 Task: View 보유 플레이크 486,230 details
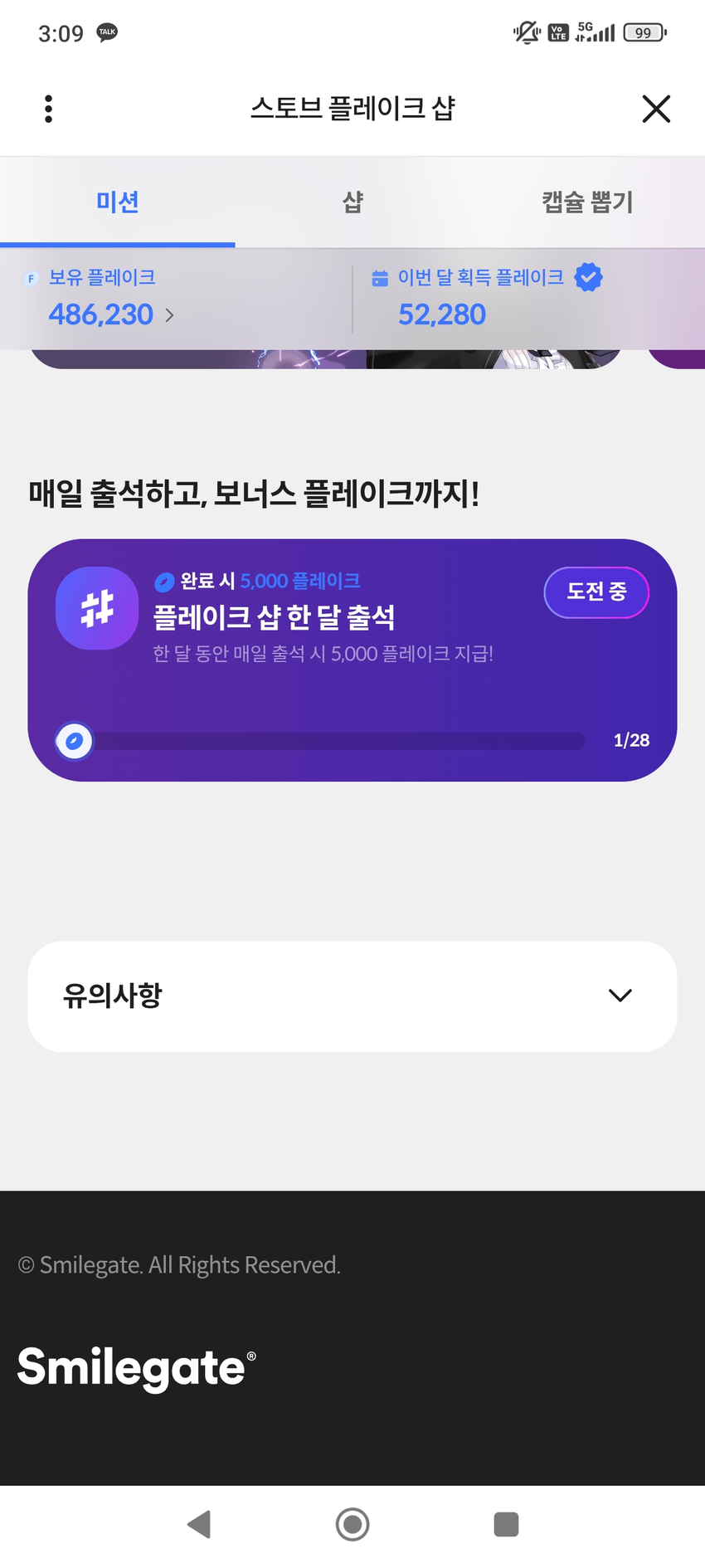[x=111, y=314]
